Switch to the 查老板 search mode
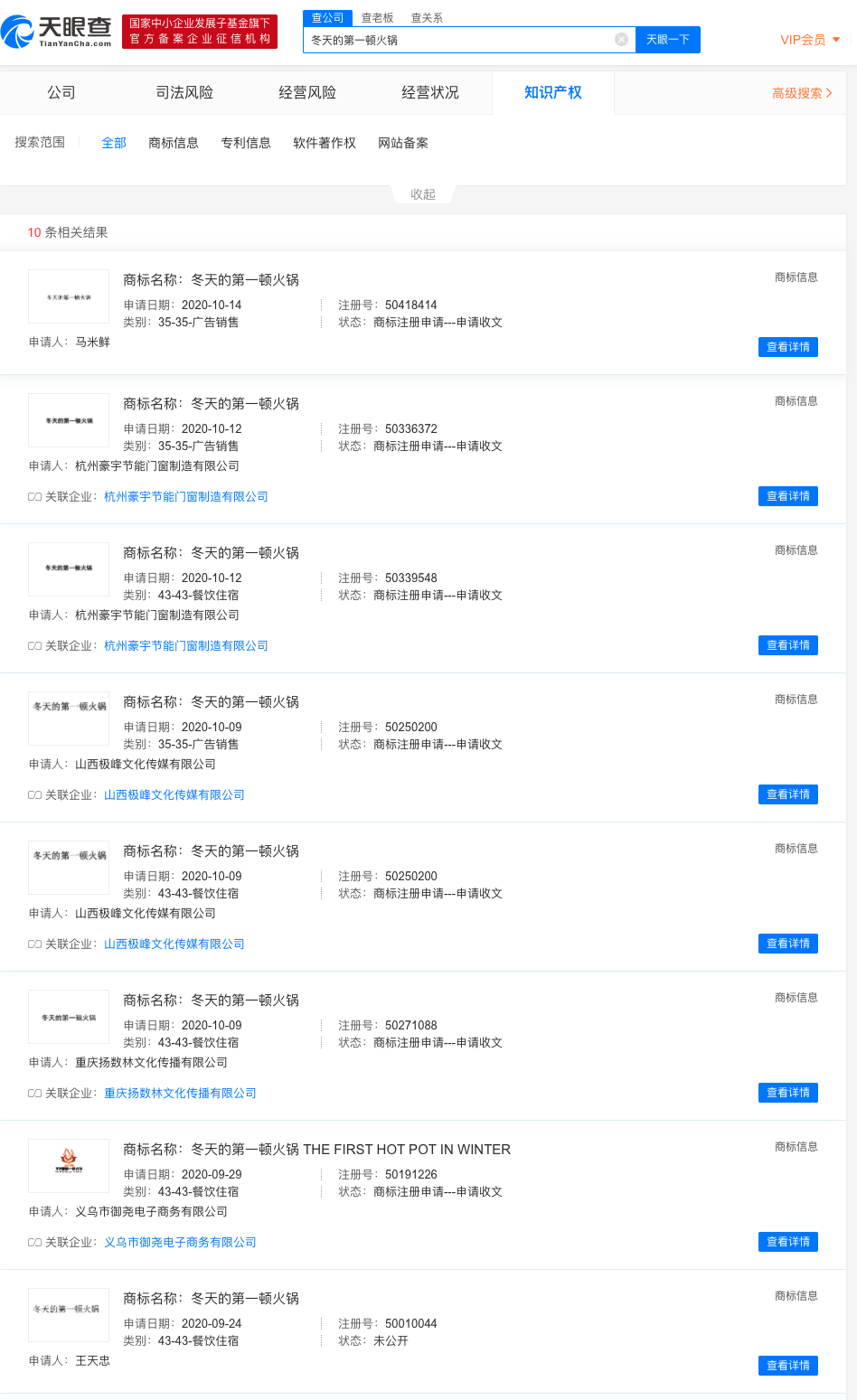The width and height of the screenshot is (857, 1400). (x=377, y=18)
